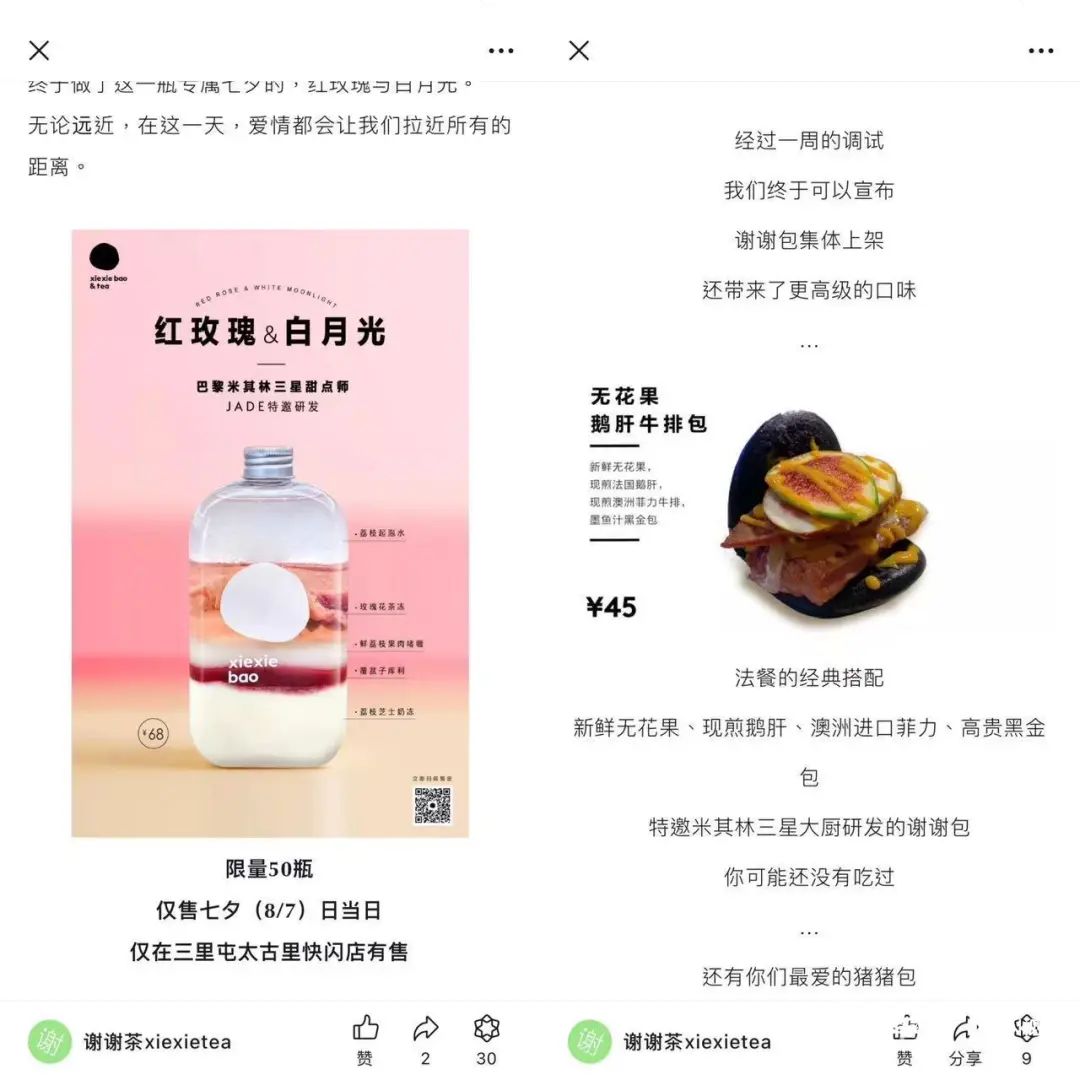Open overflow menu of 无花果鹅肝牛排包 article
The height and width of the screenshot is (1080, 1080).
click(x=1040, y=51)
